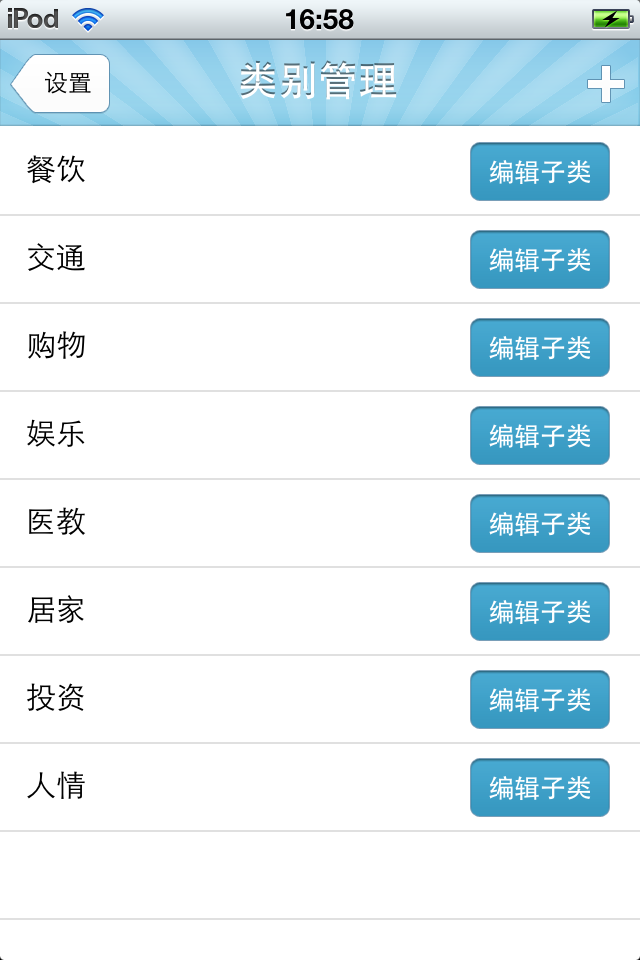Image resolution: width=640 pixels, height=960 pixels.
Task: Edit subcategories of 居家
Action: click(x=540, y=612)
